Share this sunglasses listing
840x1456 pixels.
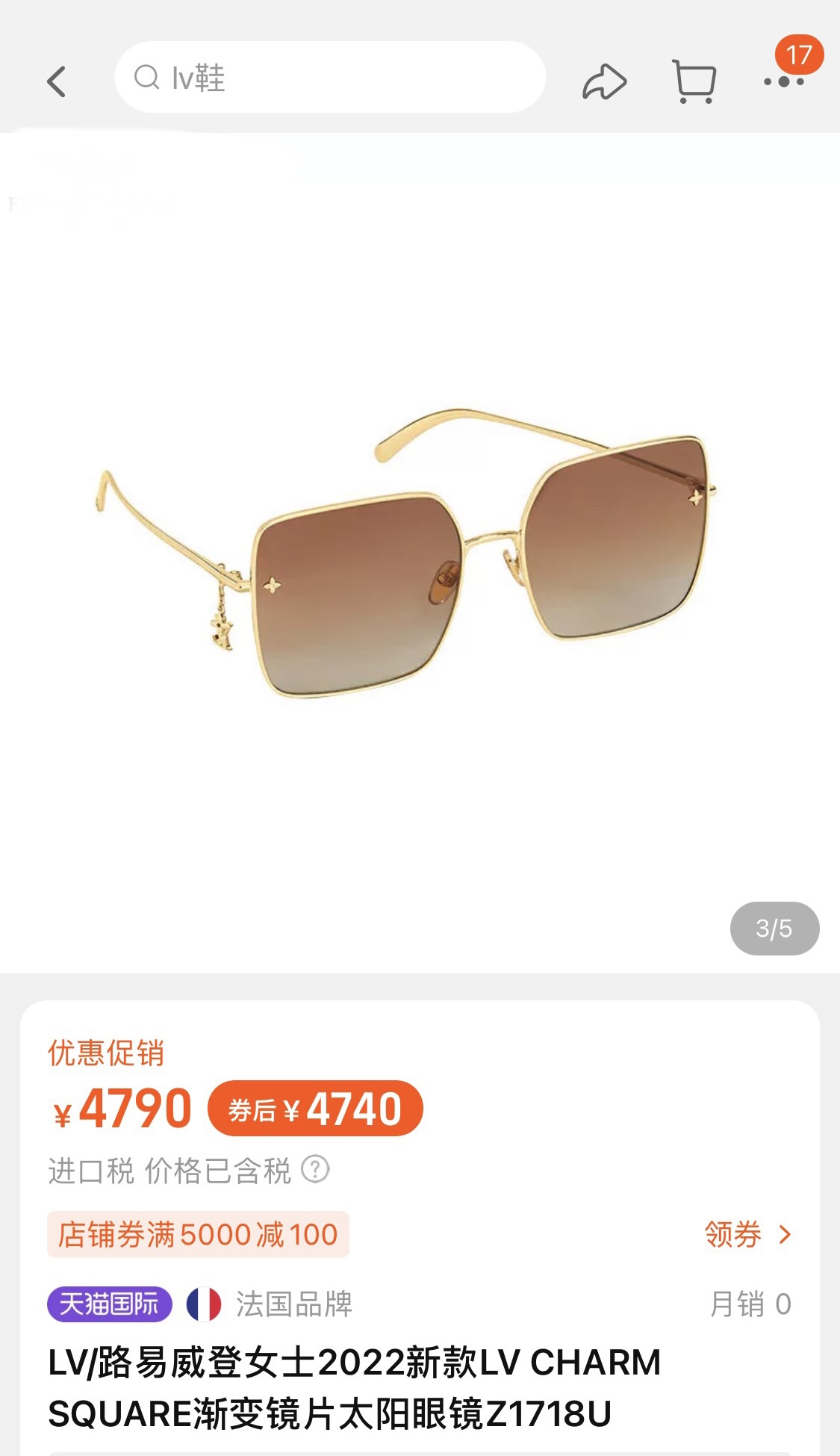pyautogui.click(x=603, y=81)
